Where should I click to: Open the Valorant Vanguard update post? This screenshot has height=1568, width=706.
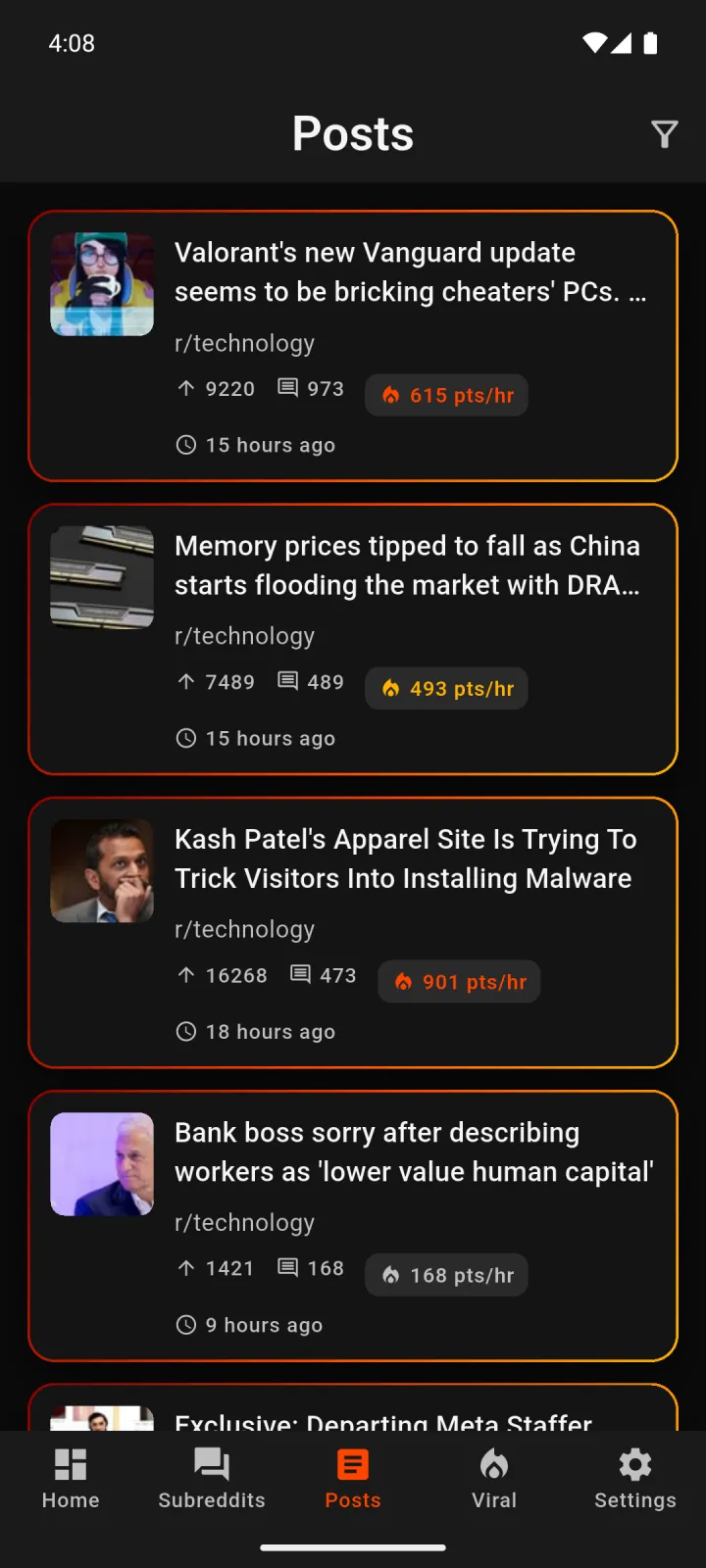tap(353, 346)
